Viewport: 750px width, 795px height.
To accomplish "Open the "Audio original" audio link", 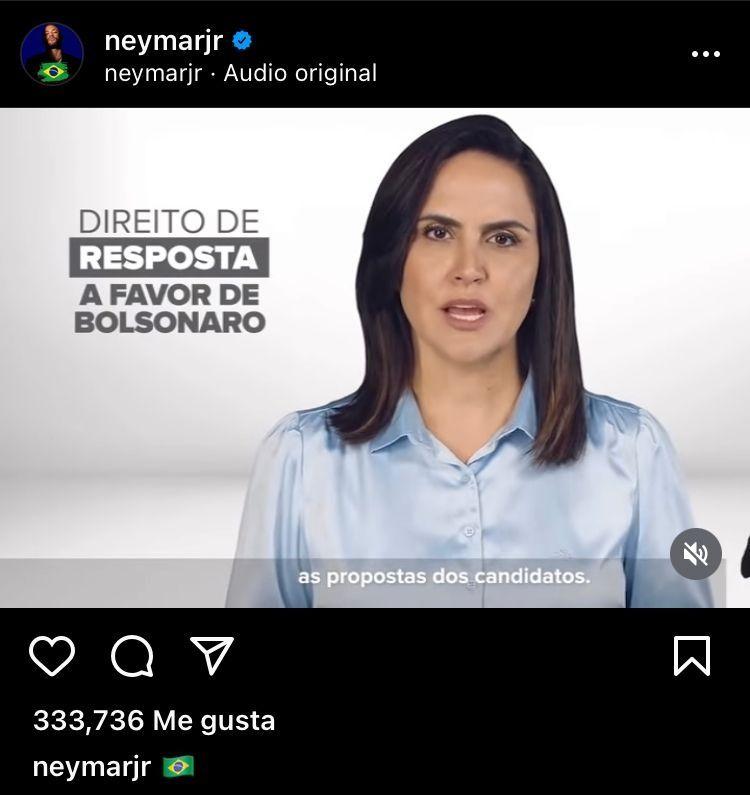I will pyautogui.click(x=300, y=73).
